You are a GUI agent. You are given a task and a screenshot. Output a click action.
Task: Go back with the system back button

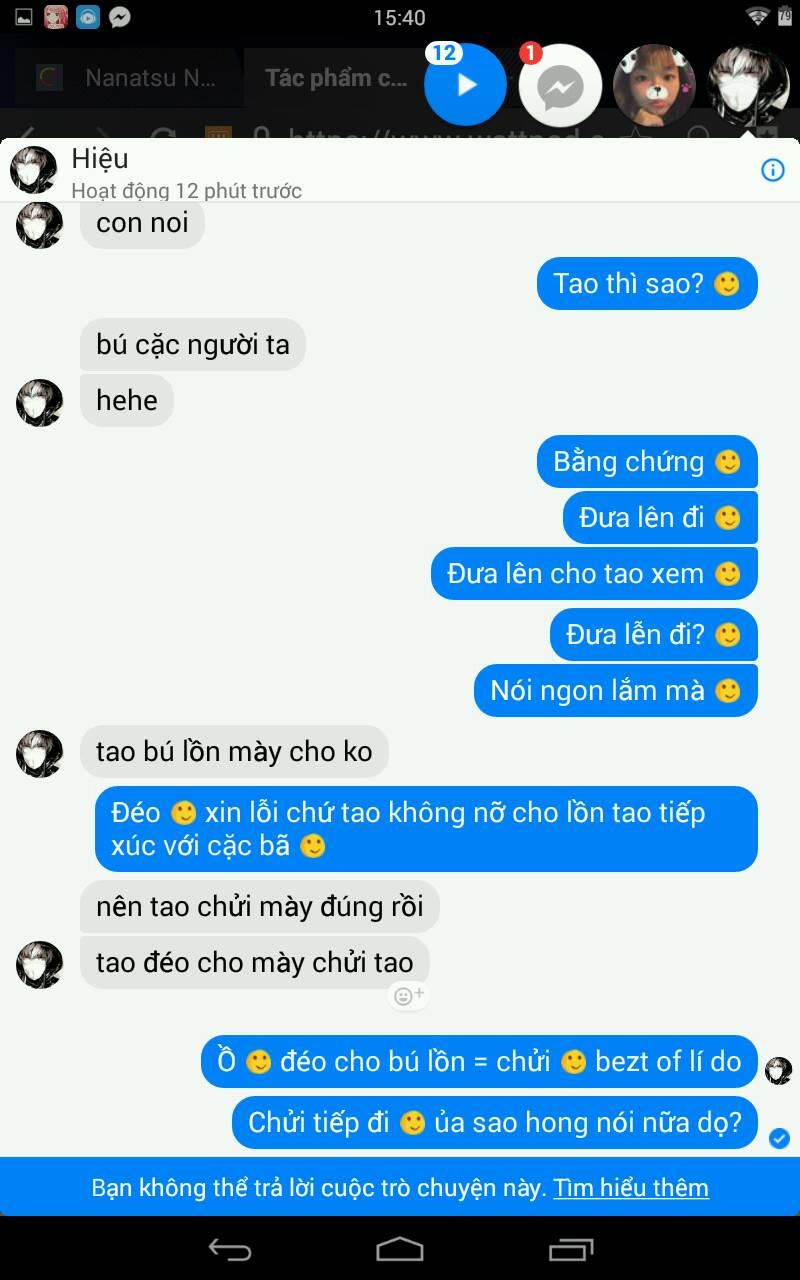[230, 1249]
